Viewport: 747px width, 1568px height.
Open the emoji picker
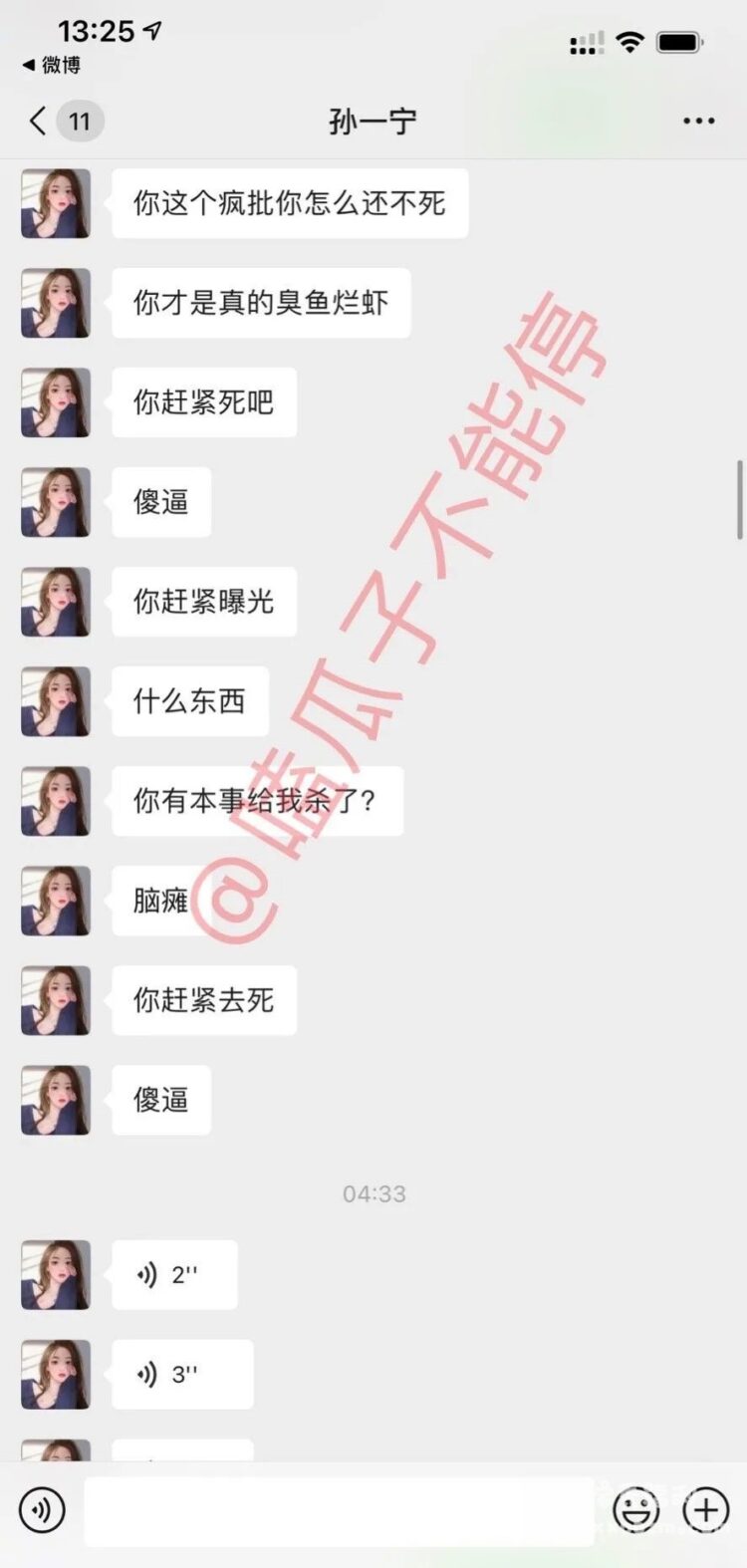(635, 1510)
